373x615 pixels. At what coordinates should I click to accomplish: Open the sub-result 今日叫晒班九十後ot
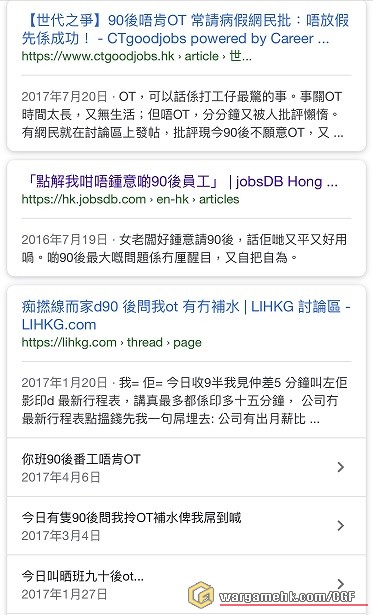pyautogui.click(x=186, y=584)
